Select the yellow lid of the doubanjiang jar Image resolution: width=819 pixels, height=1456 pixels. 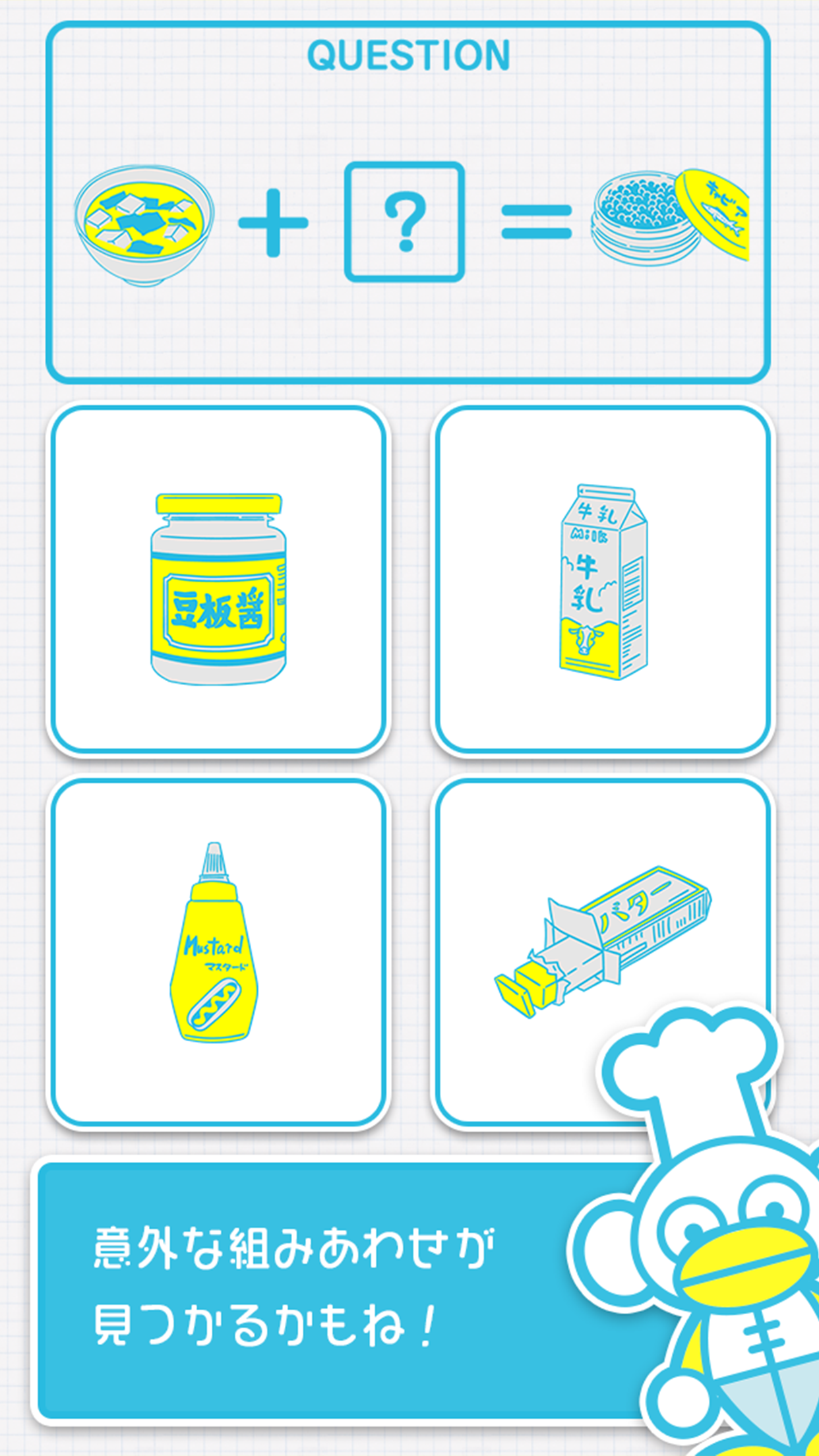pyautogui.click(x=220, y=504)
